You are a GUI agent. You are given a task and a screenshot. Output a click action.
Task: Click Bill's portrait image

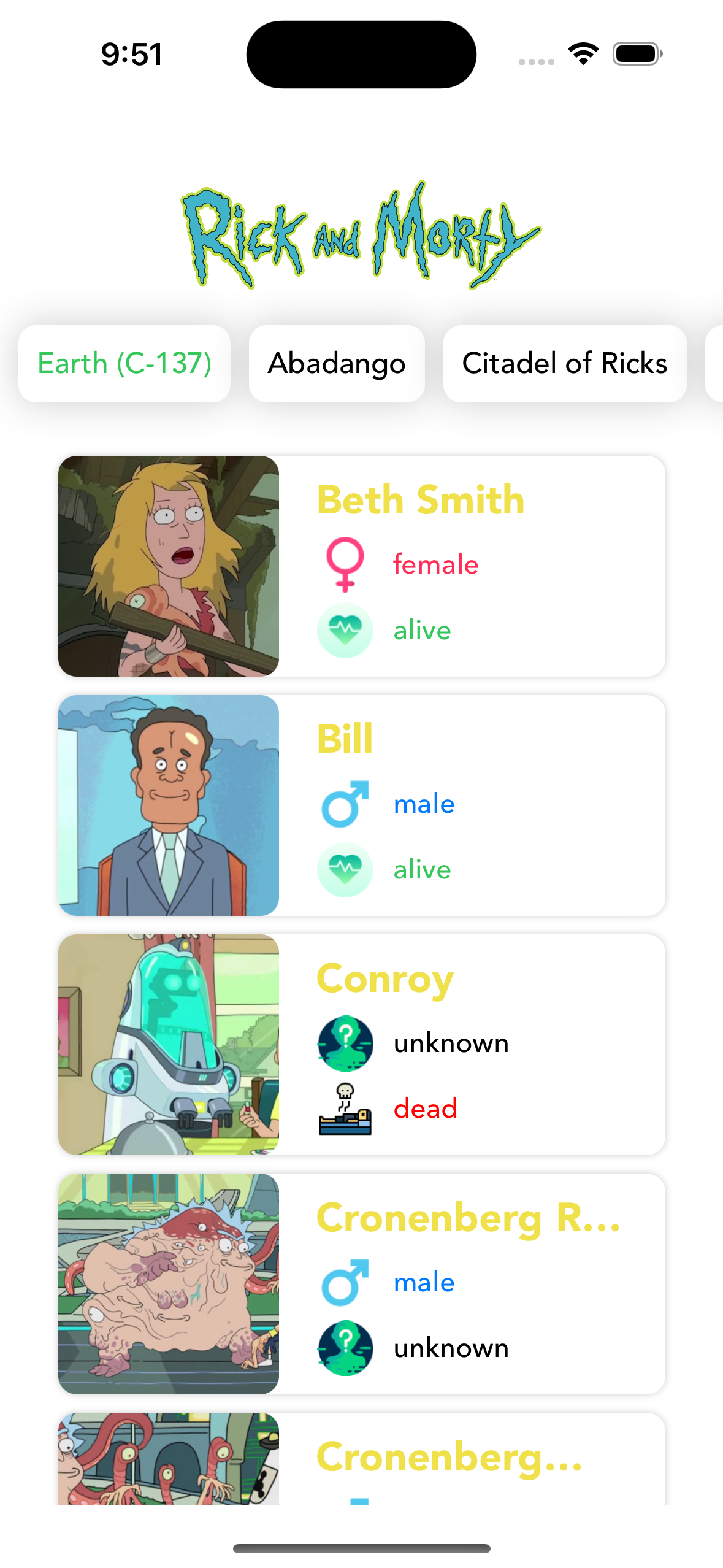pos(169,805)
